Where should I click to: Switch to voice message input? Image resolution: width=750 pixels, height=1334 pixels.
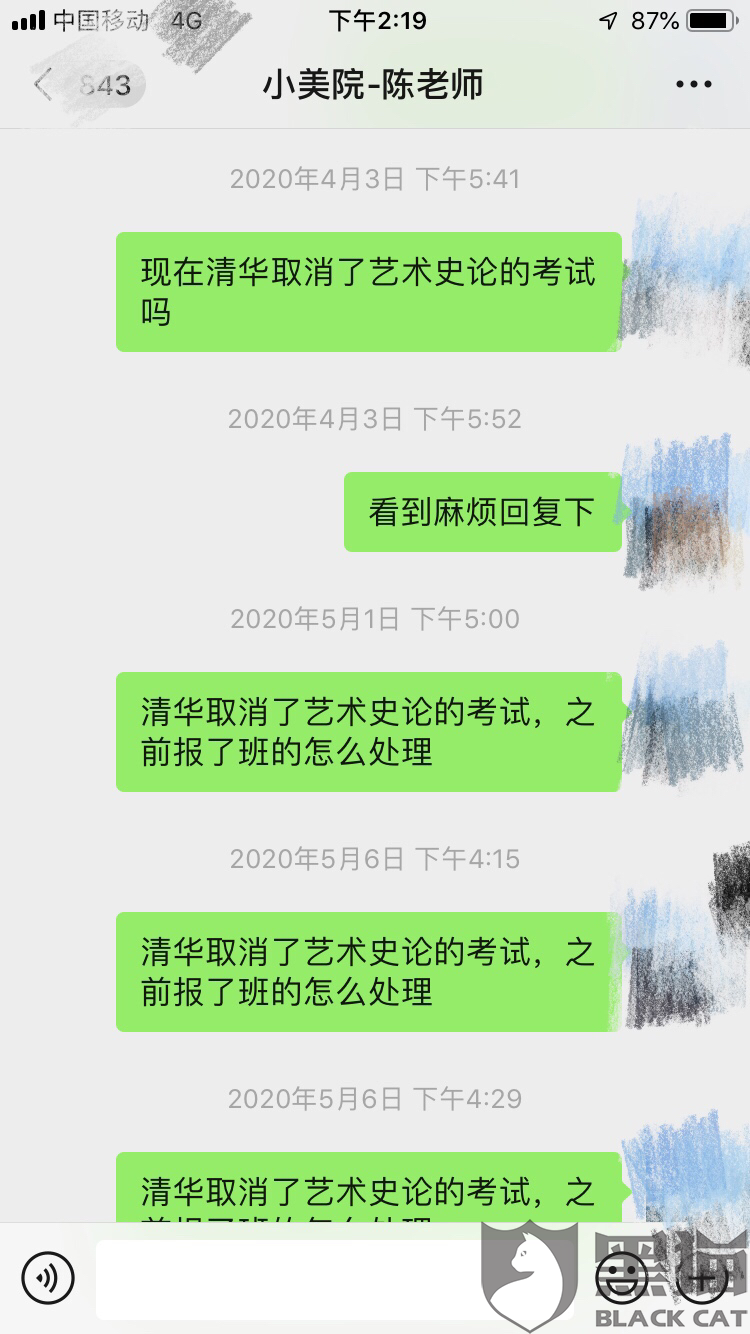pyautogui.click(x=48, y=1277)
